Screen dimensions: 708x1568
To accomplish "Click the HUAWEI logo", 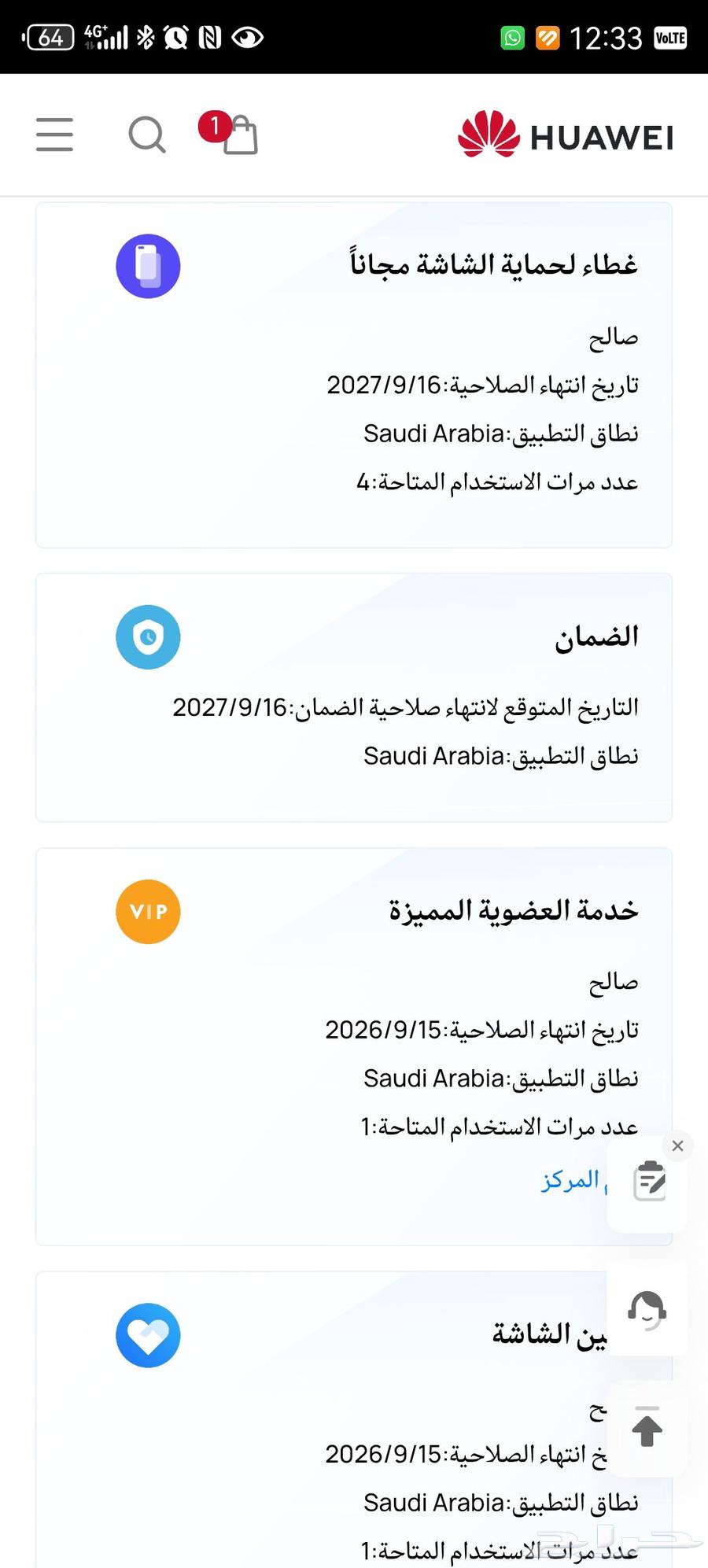I will 565,136.
